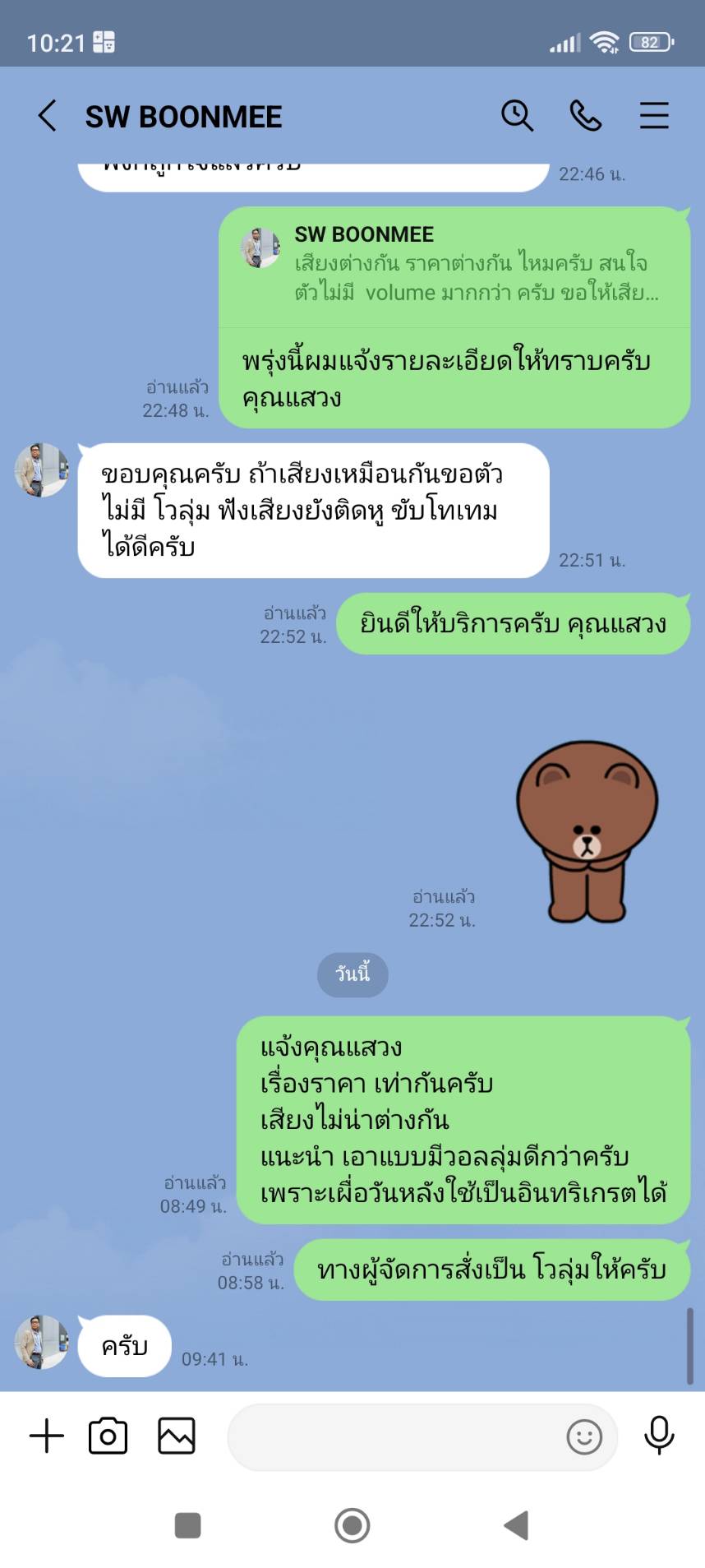
Task: Start a voice call with SW BOONMEE
Action: 585,116
